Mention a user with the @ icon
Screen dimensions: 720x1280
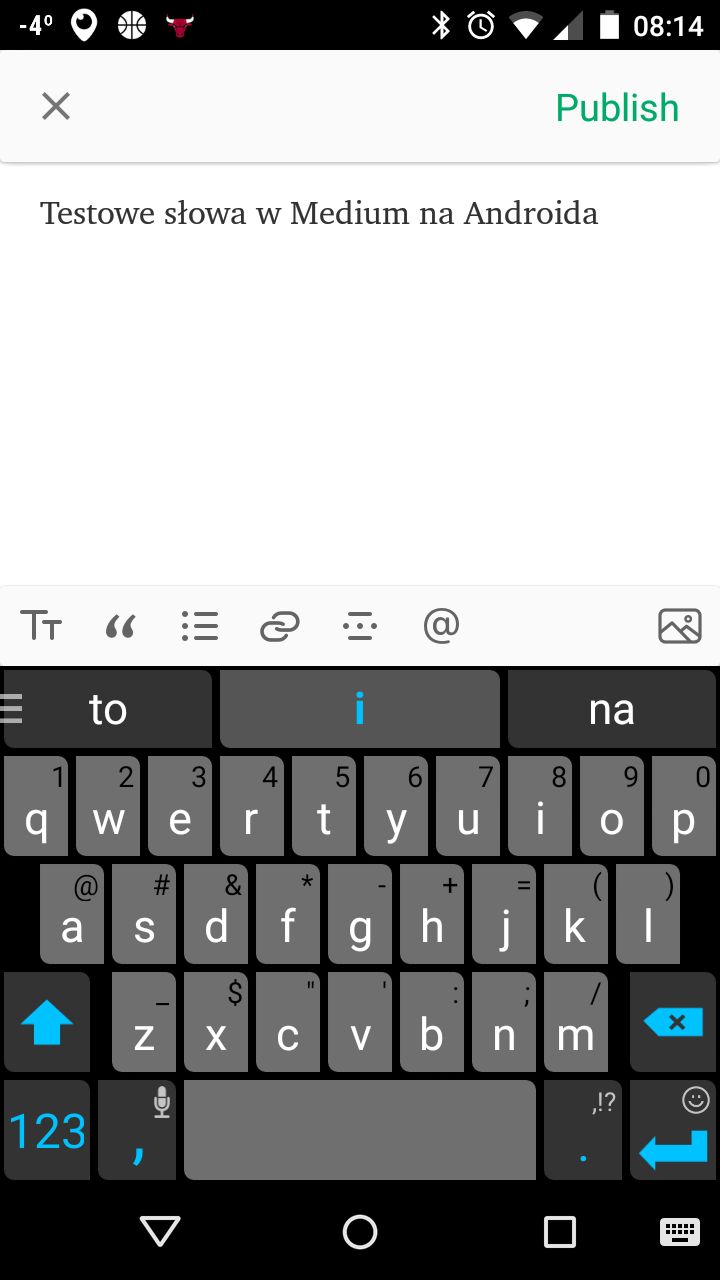pos(441,626)
